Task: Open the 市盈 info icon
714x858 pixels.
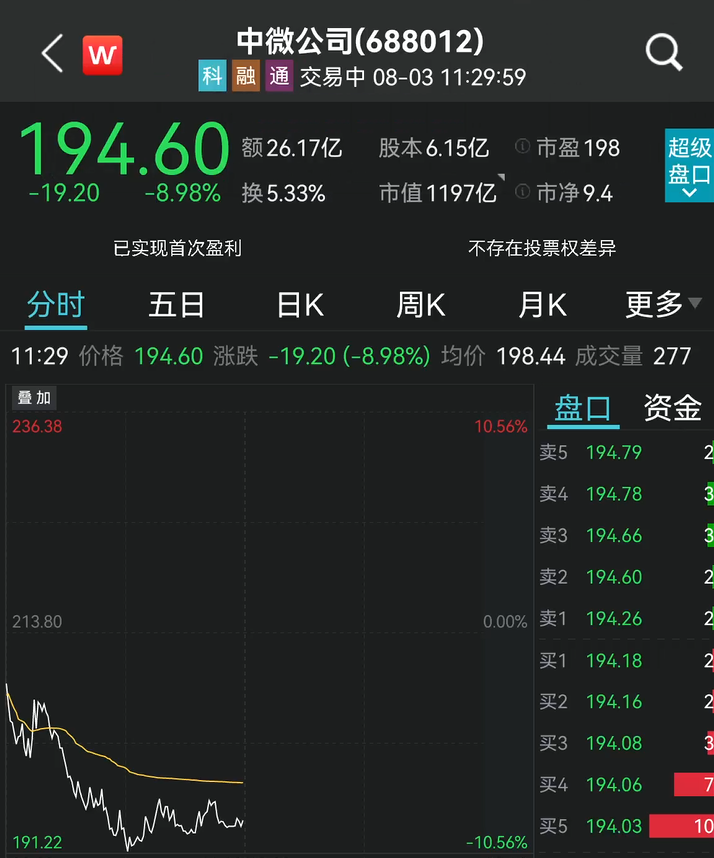Action: tap(522, 147)
